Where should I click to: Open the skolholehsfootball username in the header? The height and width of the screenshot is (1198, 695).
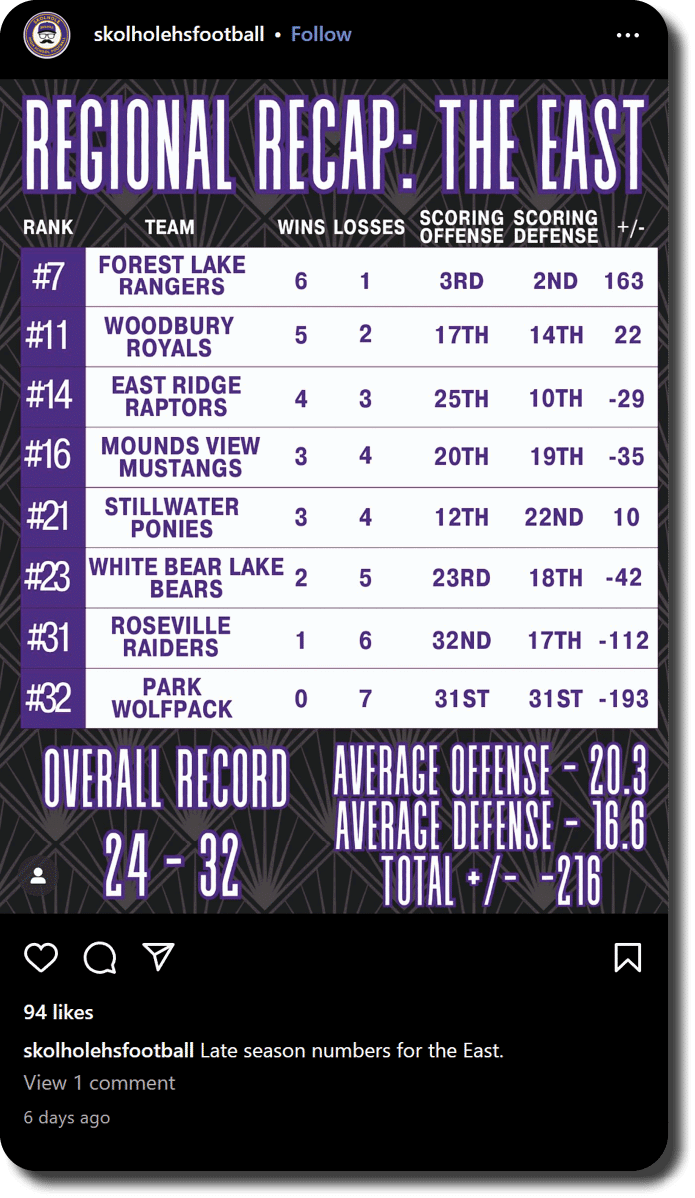click(179, 34)
